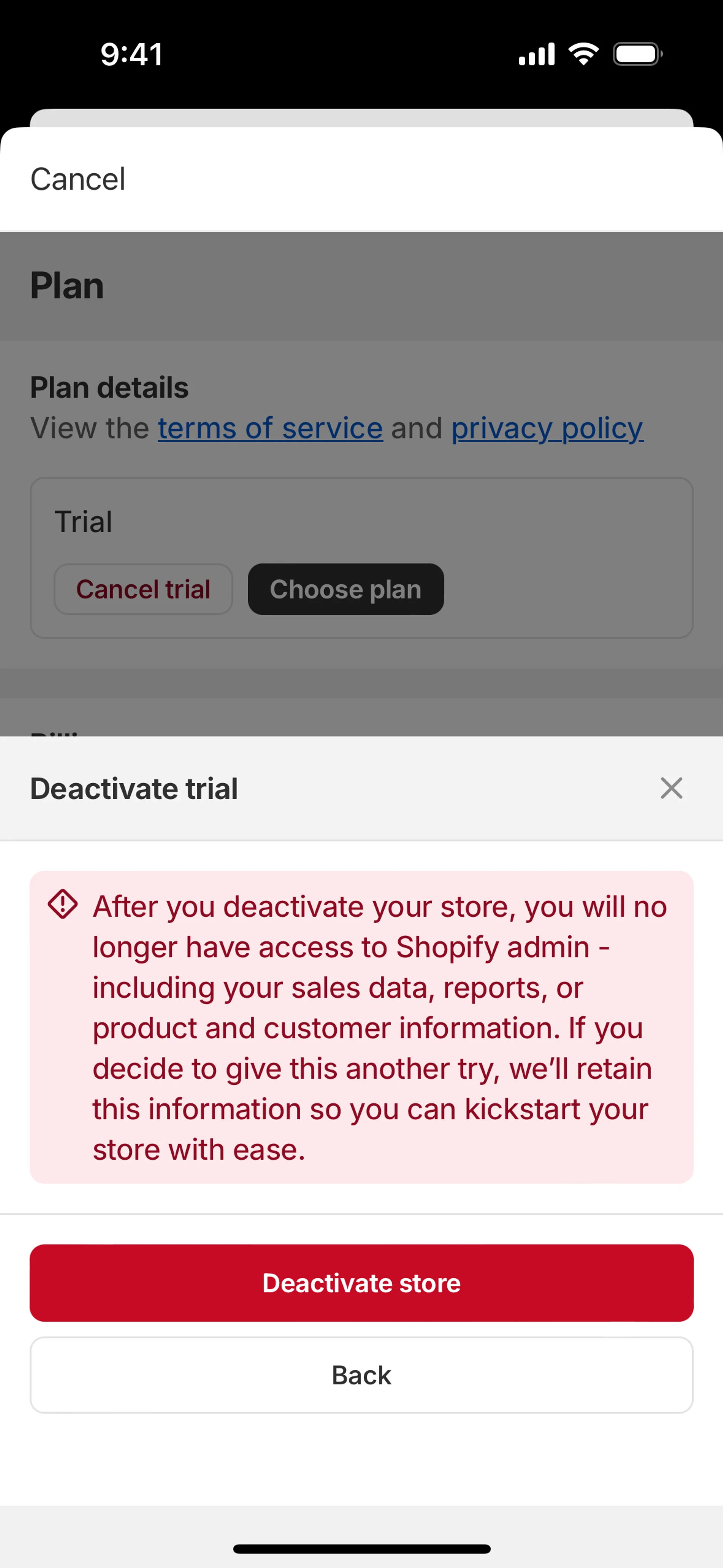Screen dimensions: 723x1568
Task: Go back using the Back button
Action: click(361, 1375)
